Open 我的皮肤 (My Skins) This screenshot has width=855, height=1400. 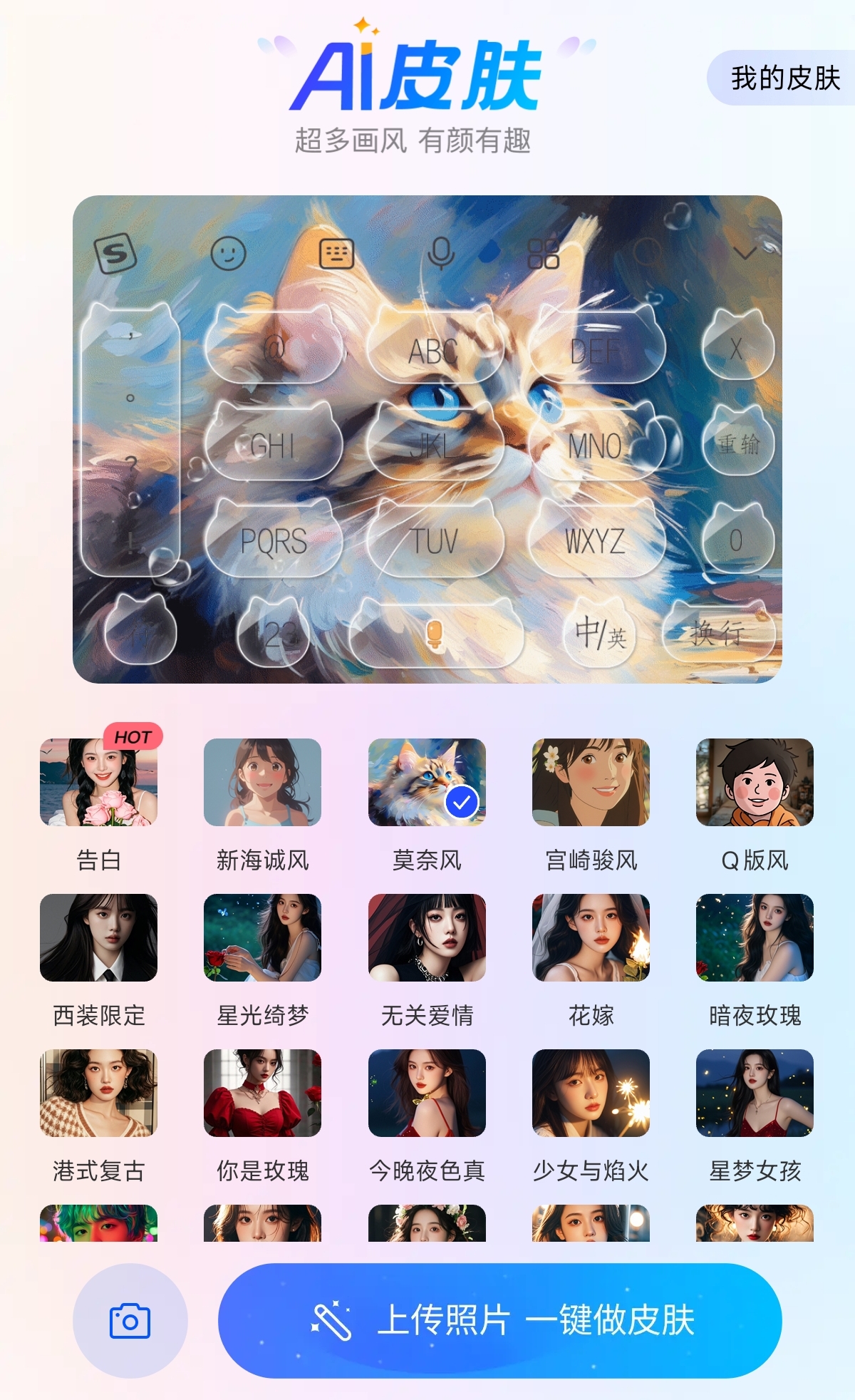(x=784, y=78)
